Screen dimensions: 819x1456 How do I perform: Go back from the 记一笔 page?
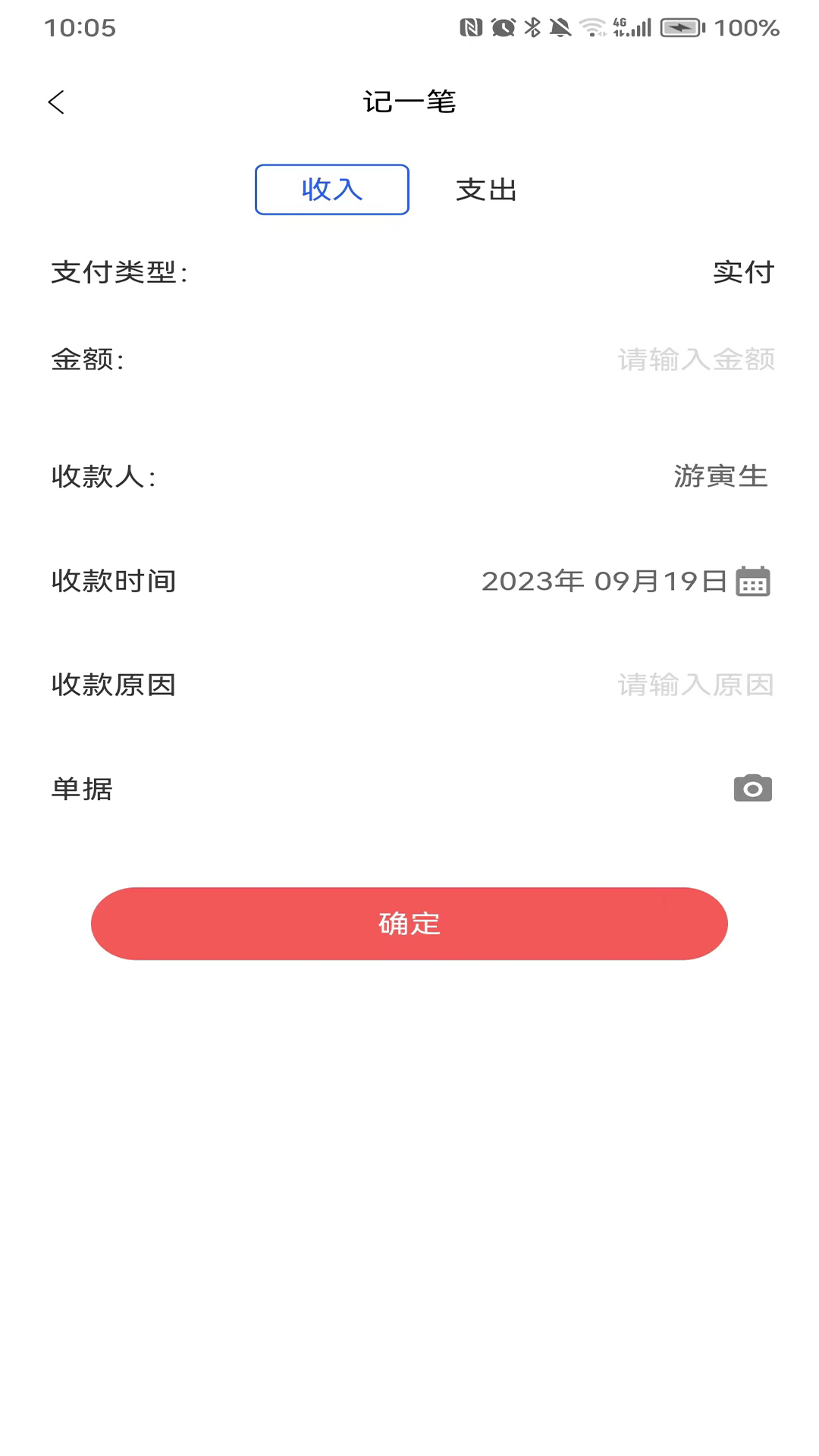click(57, 102)
